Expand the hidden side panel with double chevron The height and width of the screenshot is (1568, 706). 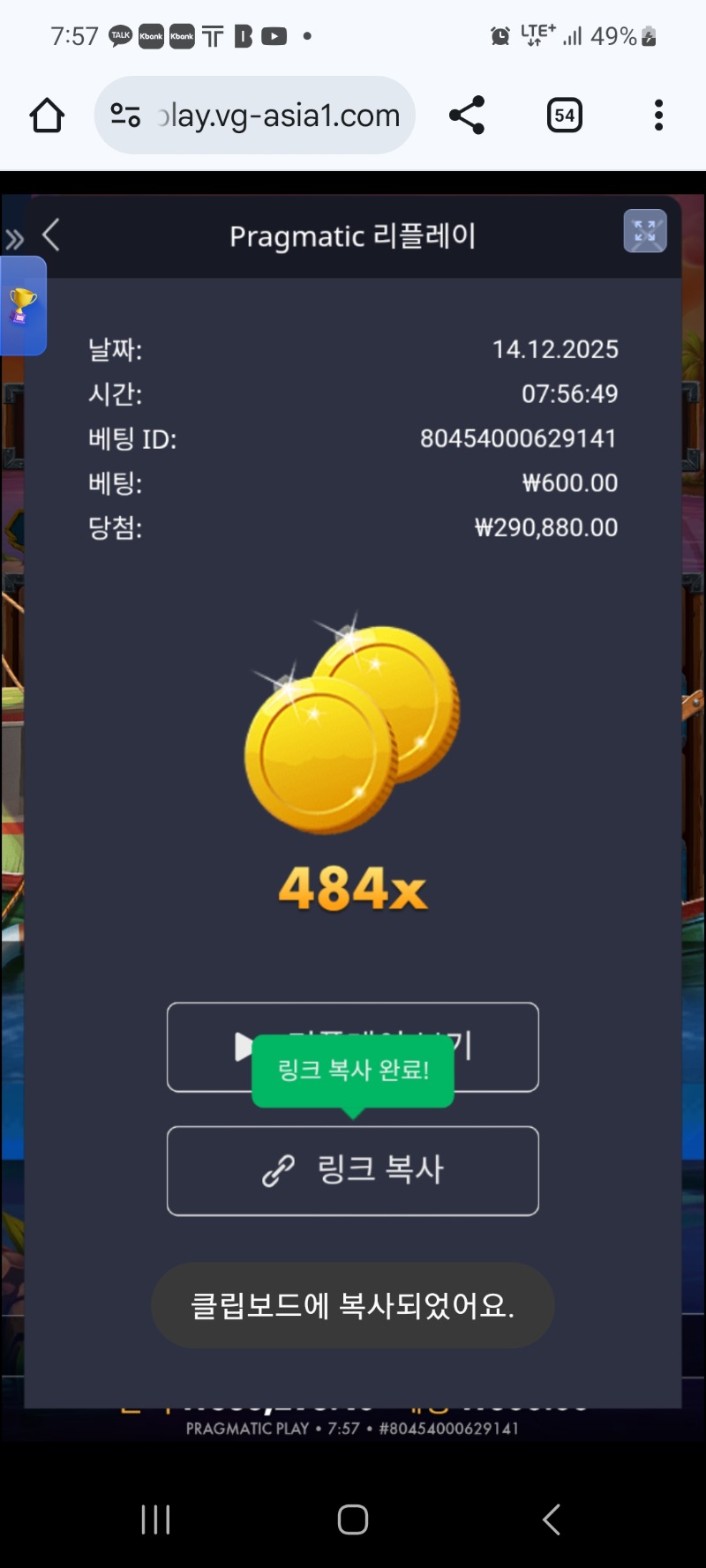(13, 235)
